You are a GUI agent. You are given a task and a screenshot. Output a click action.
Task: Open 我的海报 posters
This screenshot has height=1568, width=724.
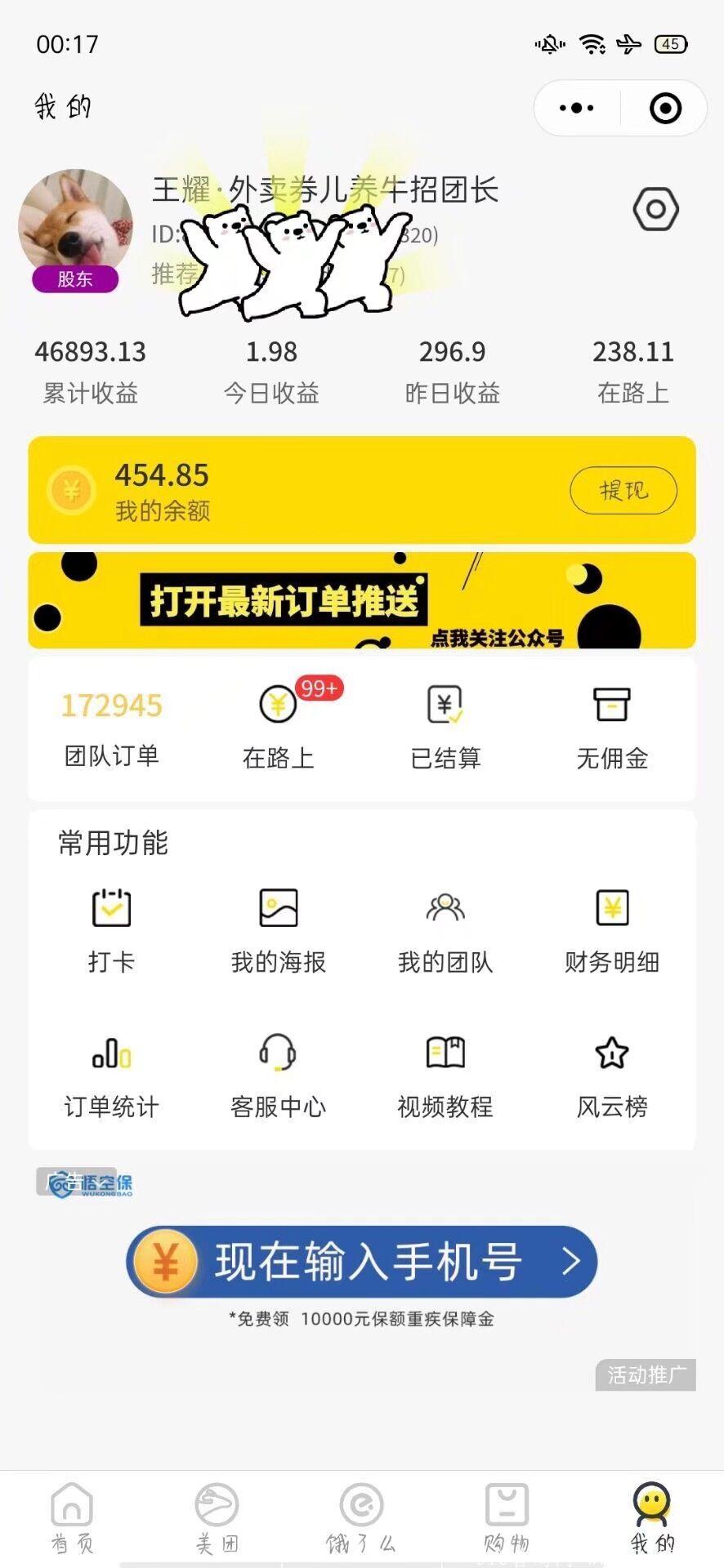(279, 931)
